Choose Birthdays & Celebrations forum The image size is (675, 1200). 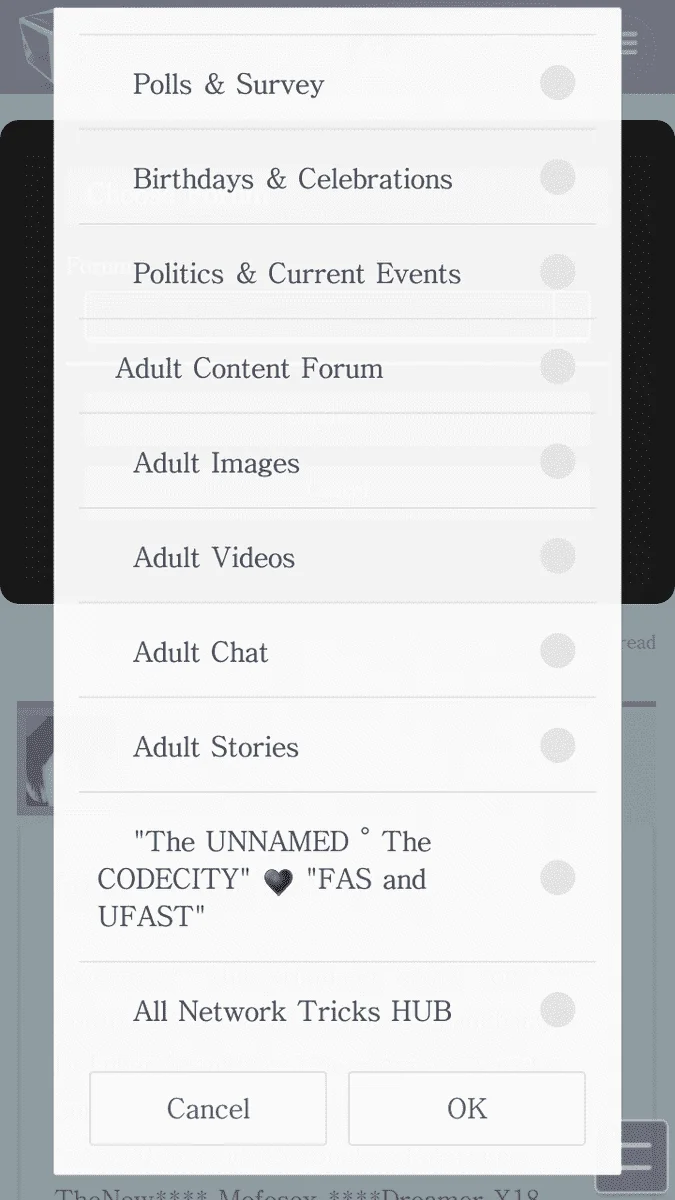coord(337,178)
